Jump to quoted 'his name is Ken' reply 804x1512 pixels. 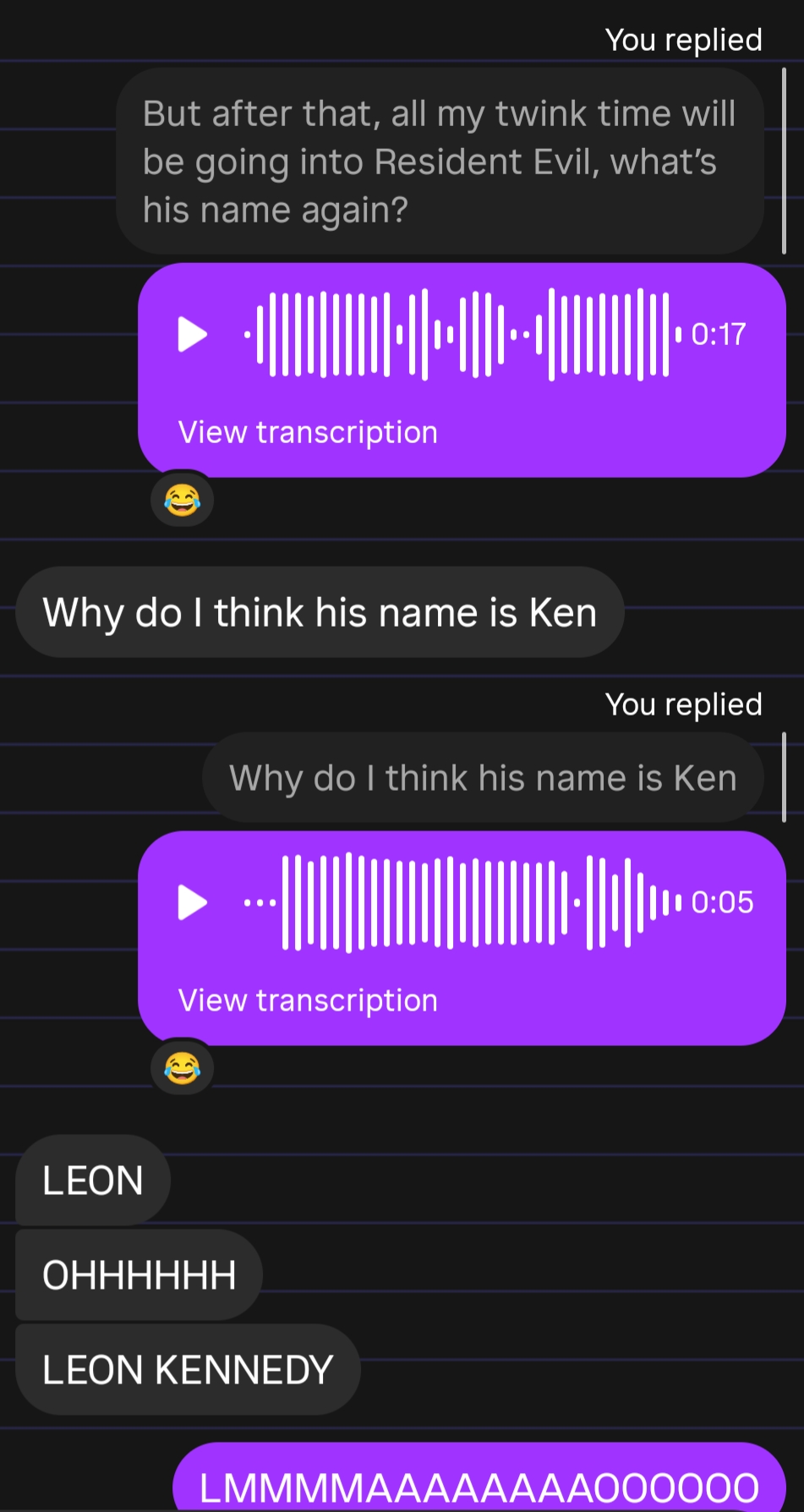click(483, 778)
